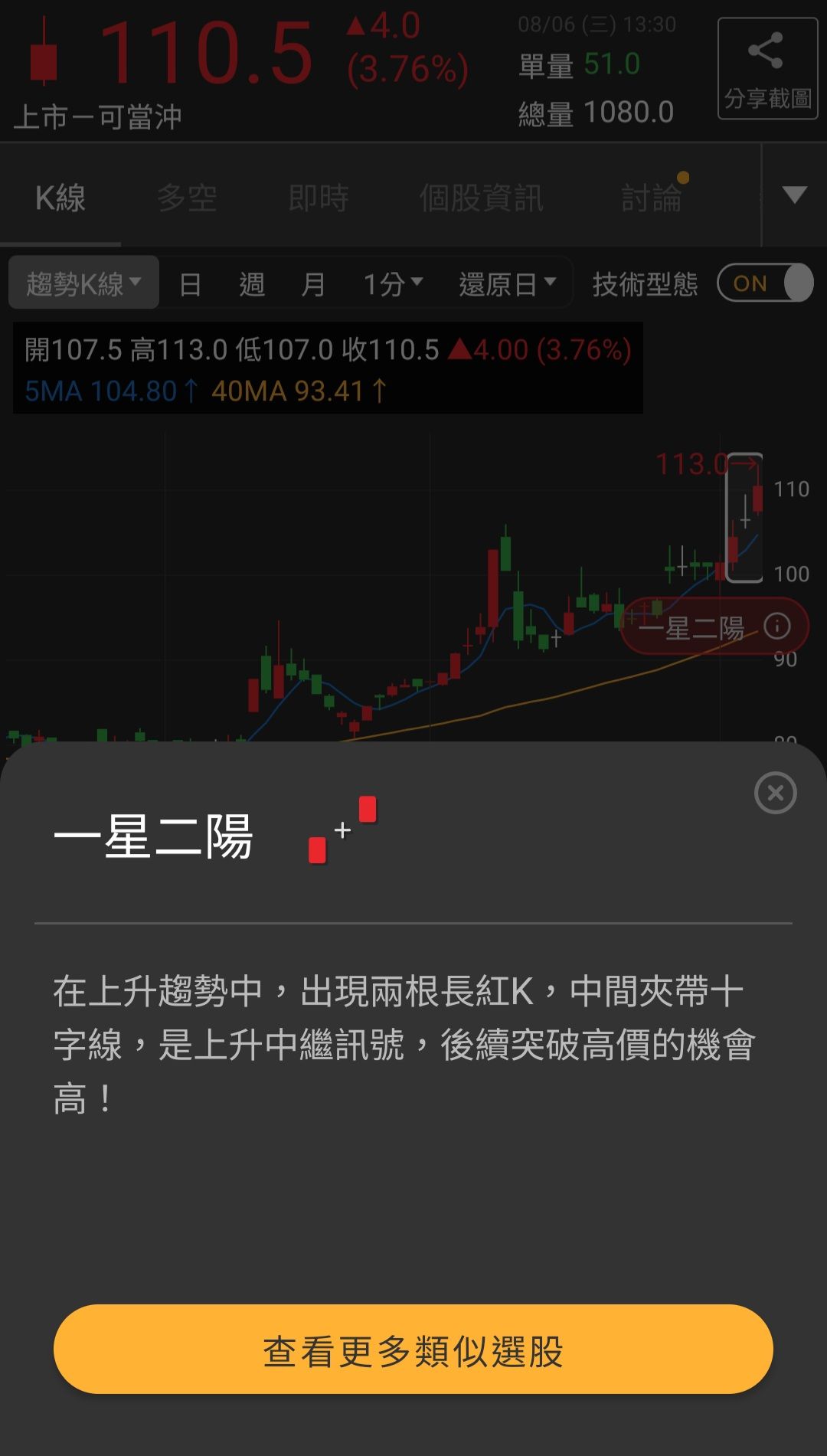This screenshot has height=1456, width=827.
Task: Open the 還原日 dropdown
Action: (507, 285)
